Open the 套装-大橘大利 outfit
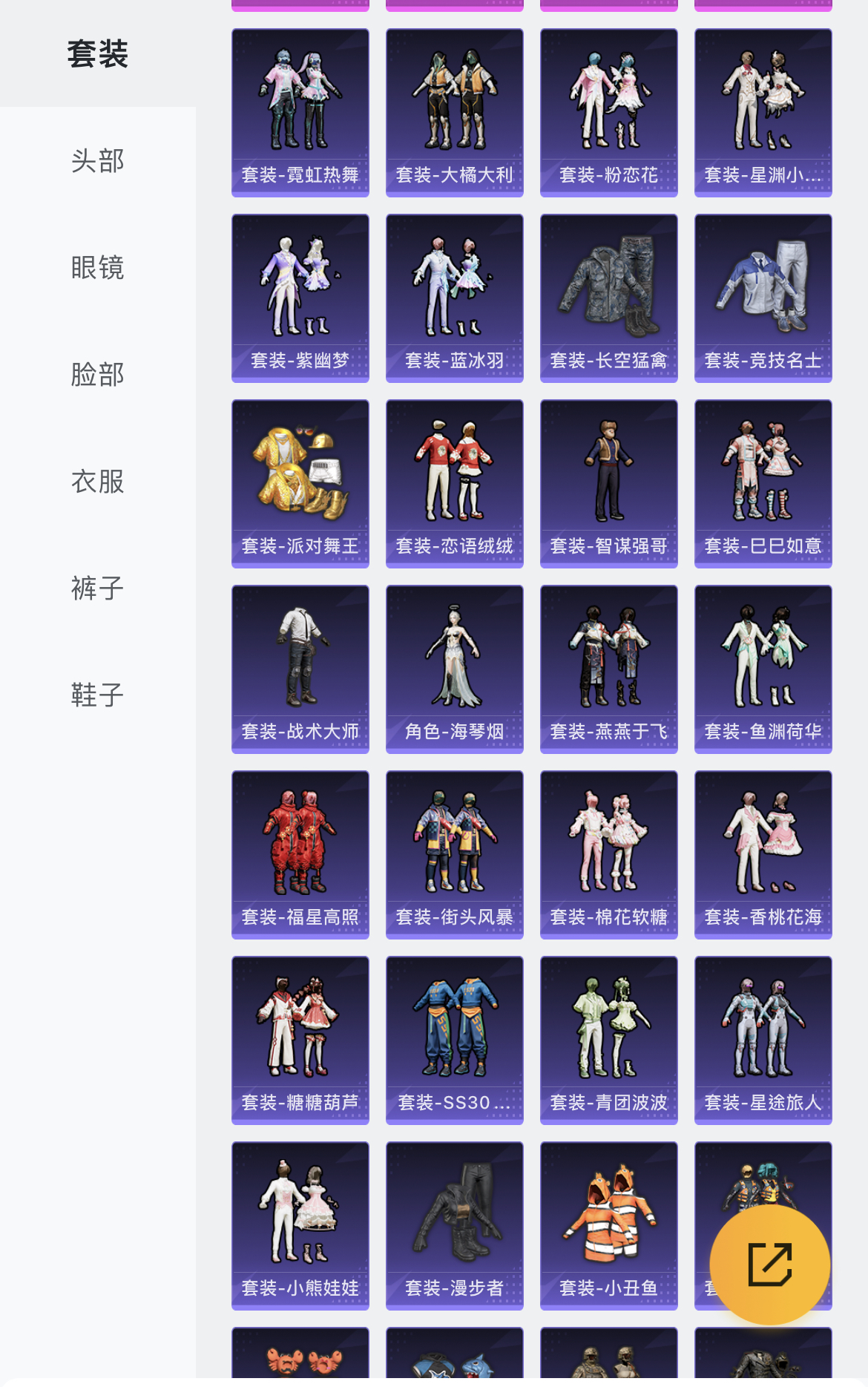 click(454, 112)
